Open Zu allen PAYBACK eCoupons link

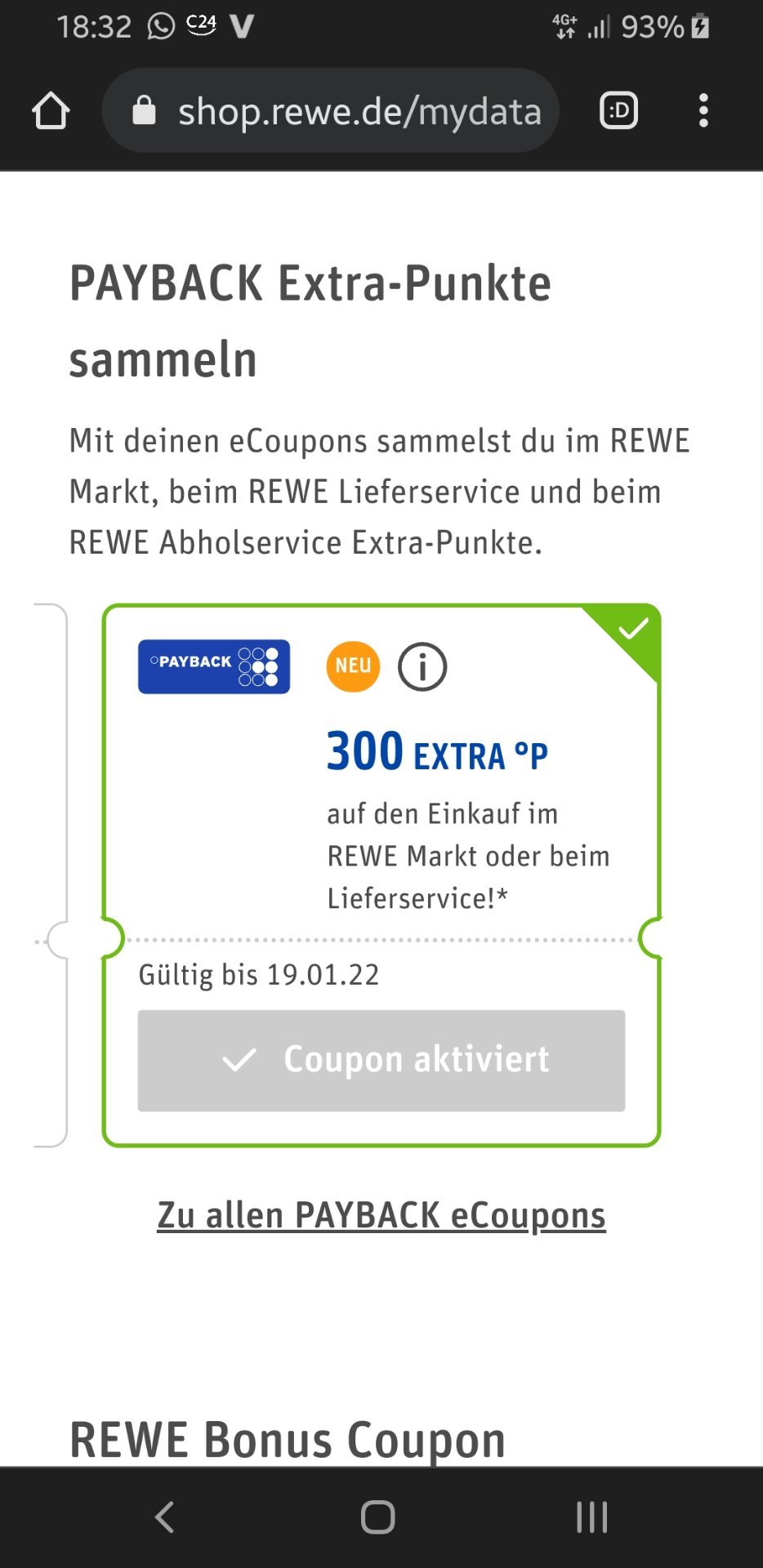[x=381, y=1214]
